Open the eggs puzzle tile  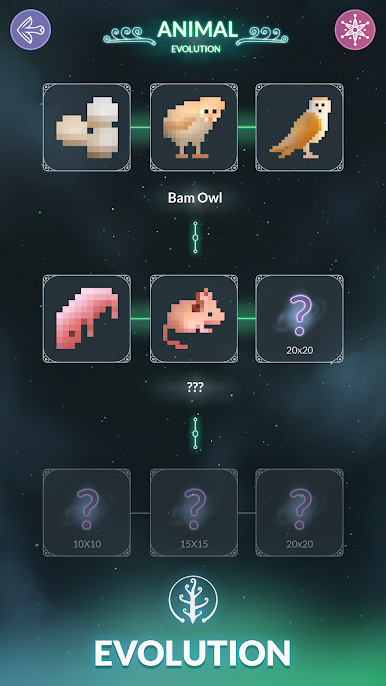coord(87,127)
